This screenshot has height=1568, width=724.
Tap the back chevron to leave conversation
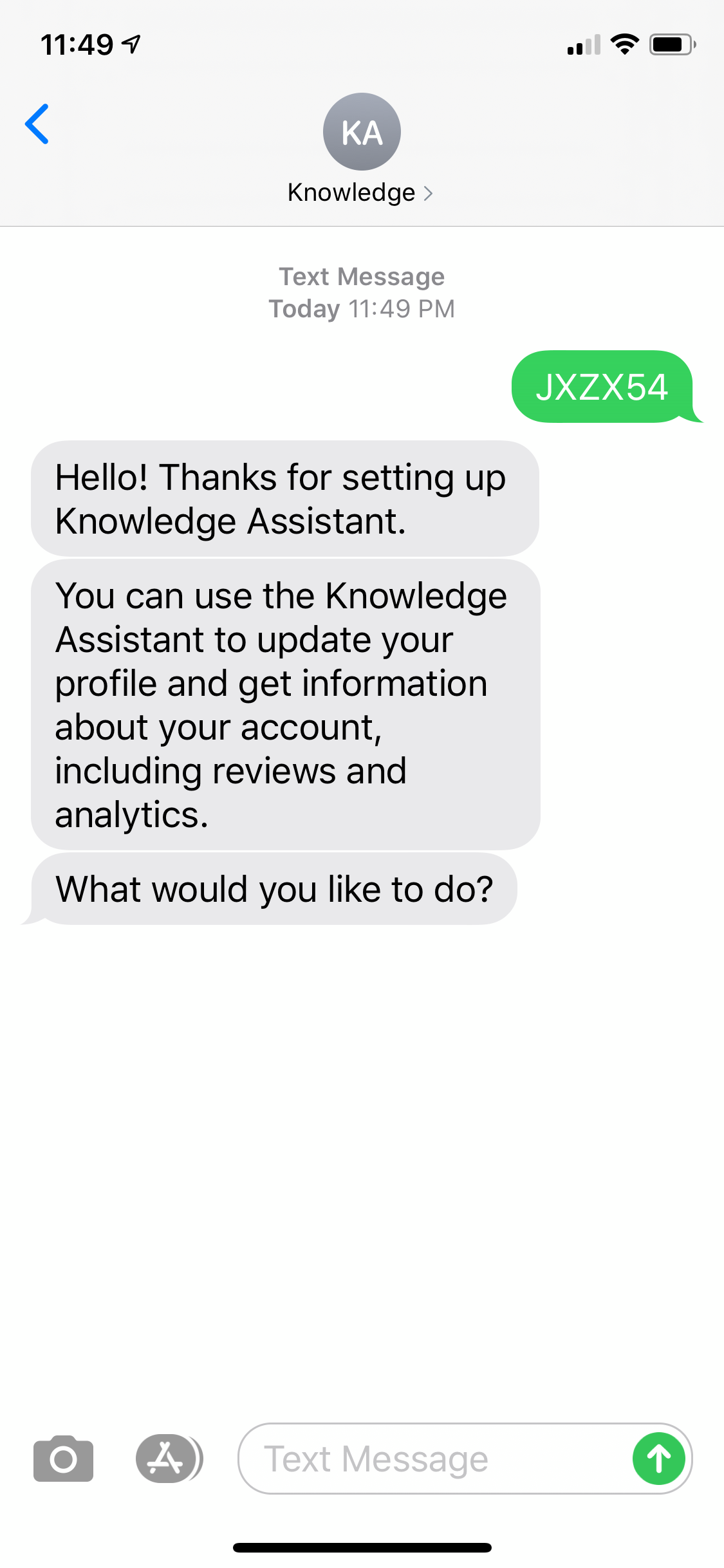(37, 124)
